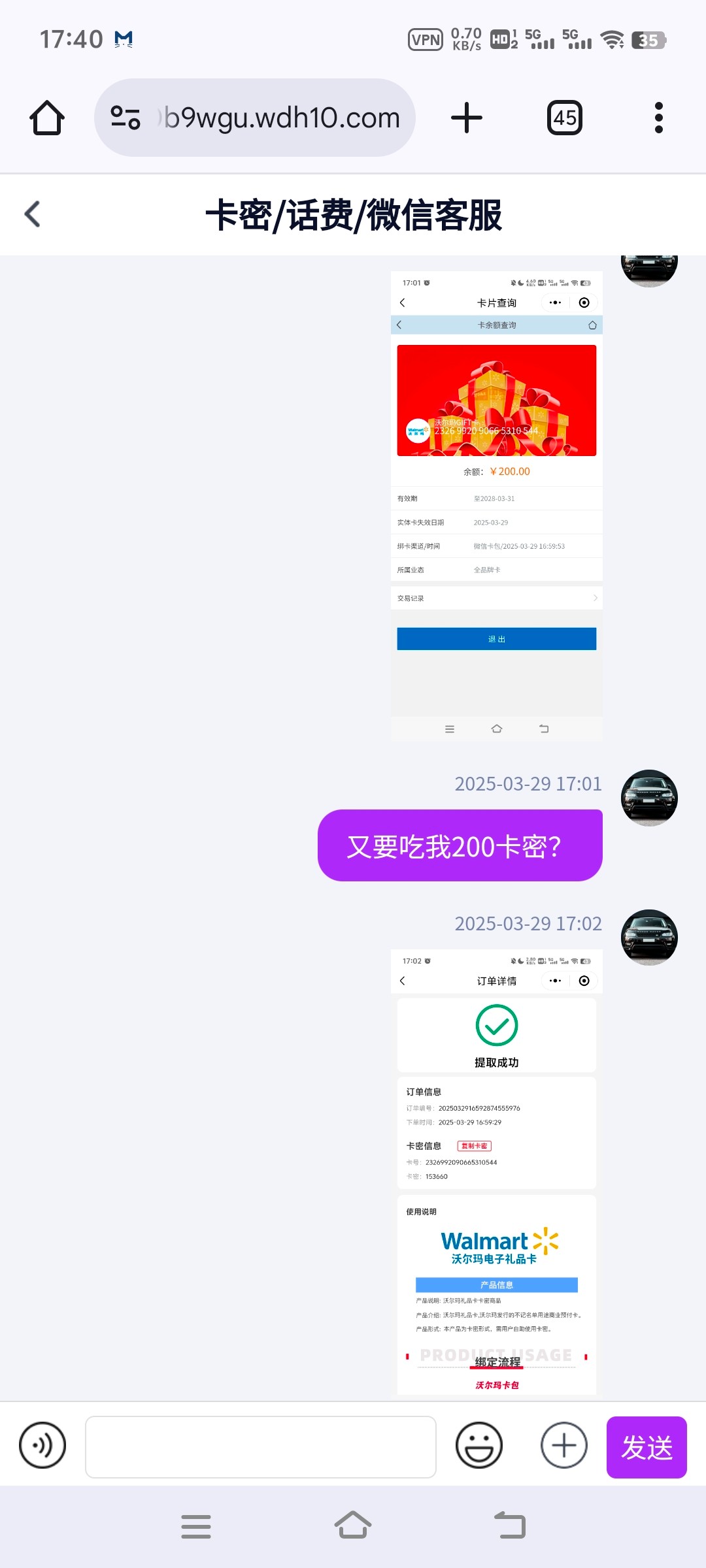Image resolution: width=706 pixels, height=1568 pixels.
Task: Focus the message text field
Action: [260, 1446]
